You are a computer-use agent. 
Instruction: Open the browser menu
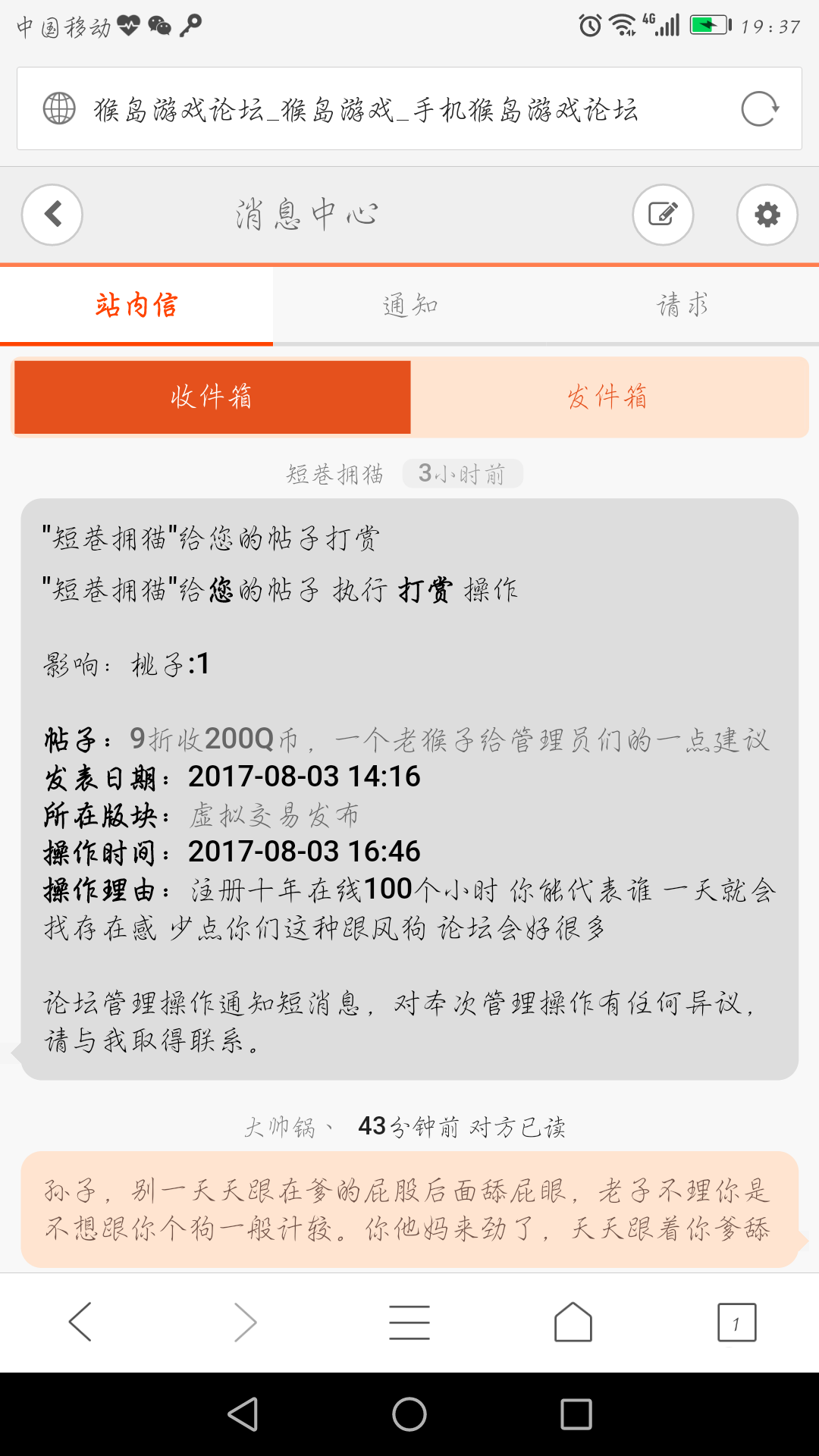coord(409,1322)
